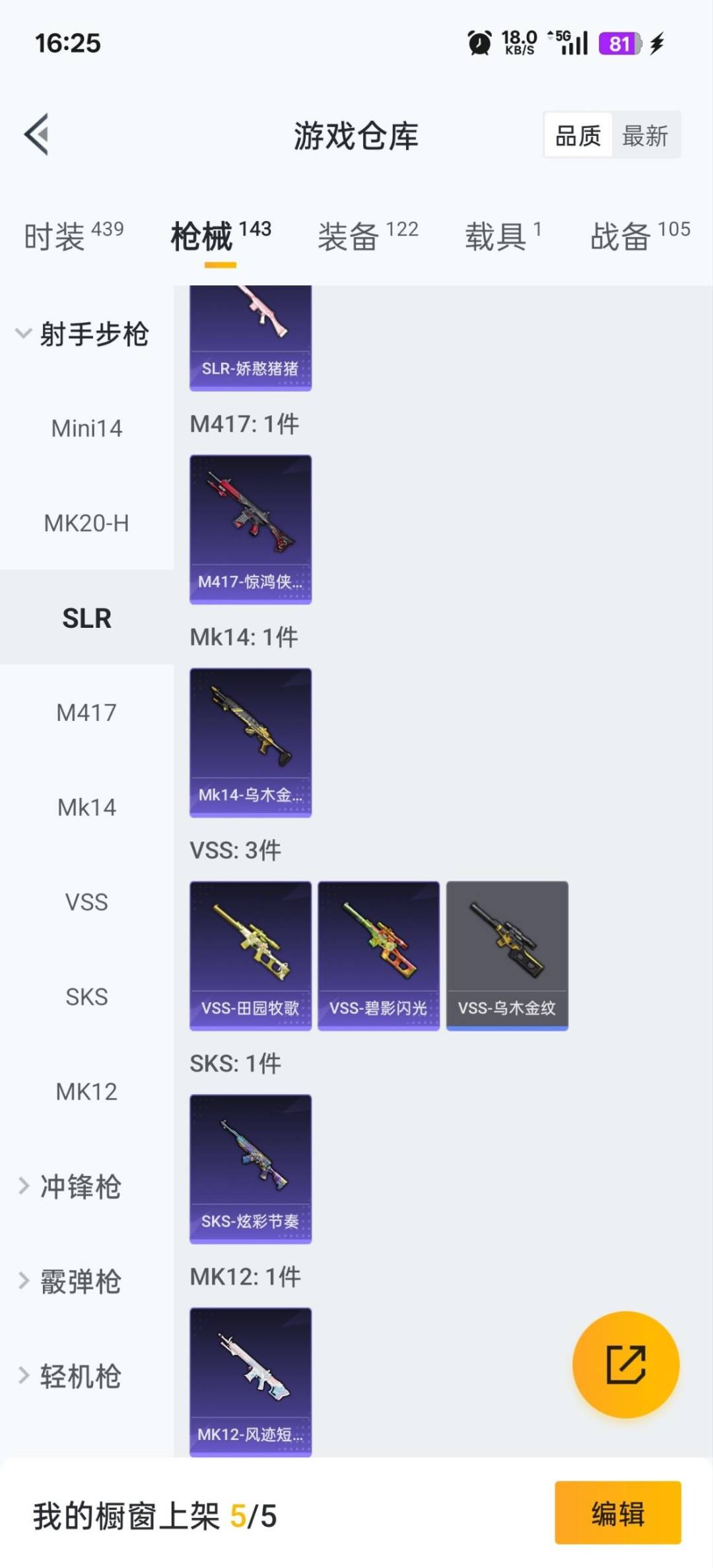Open the SKS-炫彩节奏 skin
Image resolution: width=713 pixels, height=1568 pixels.
coord(250,1169)
